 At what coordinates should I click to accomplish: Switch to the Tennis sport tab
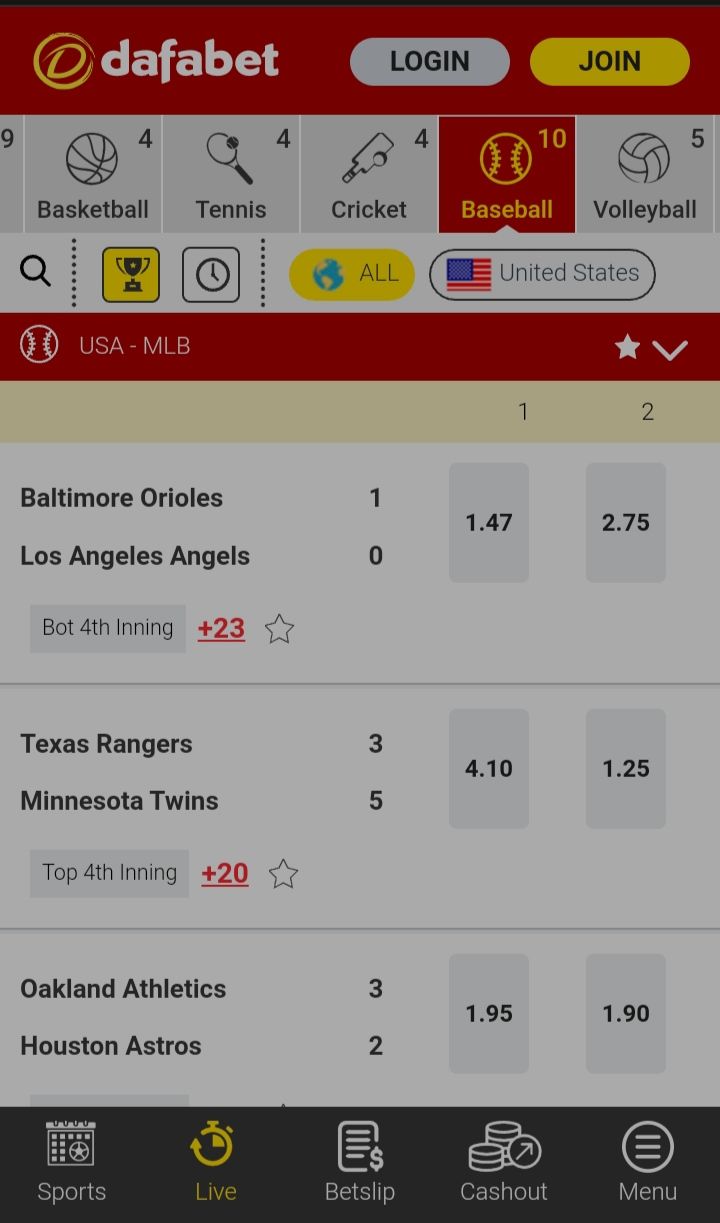231,174
